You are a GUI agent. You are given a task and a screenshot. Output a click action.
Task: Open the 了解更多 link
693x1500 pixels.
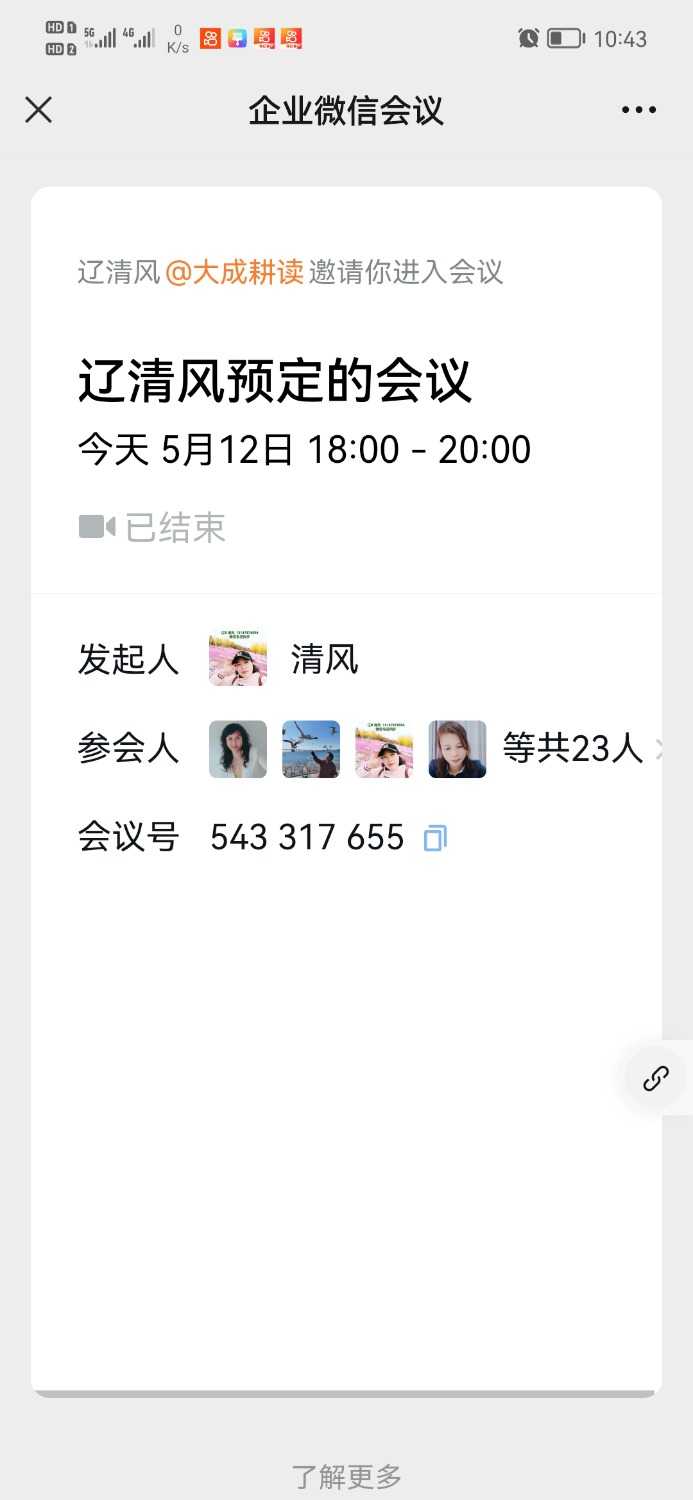[x=346, y=1476]
